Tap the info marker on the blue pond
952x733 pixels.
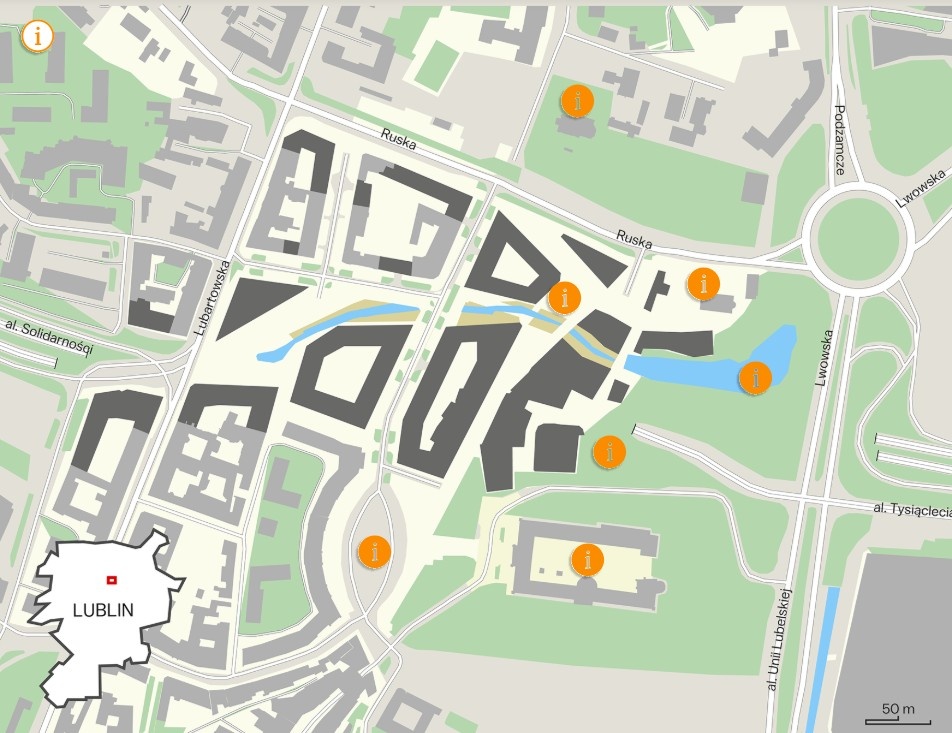(754, 378)
